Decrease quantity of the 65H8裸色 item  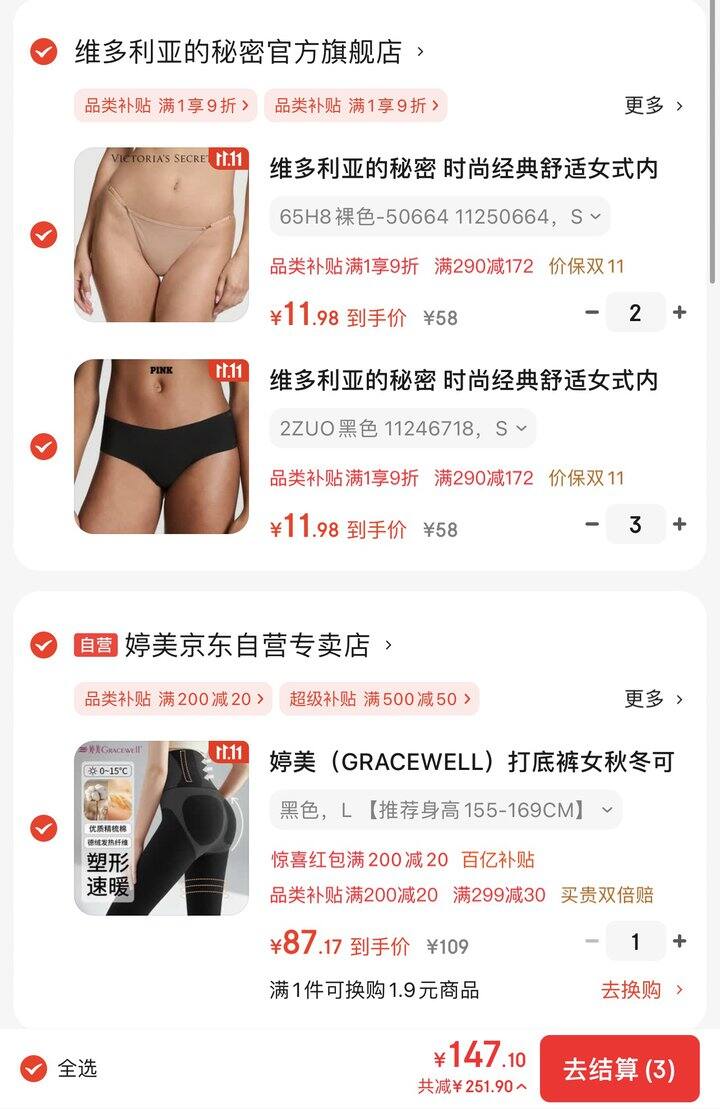pos(592,313)
